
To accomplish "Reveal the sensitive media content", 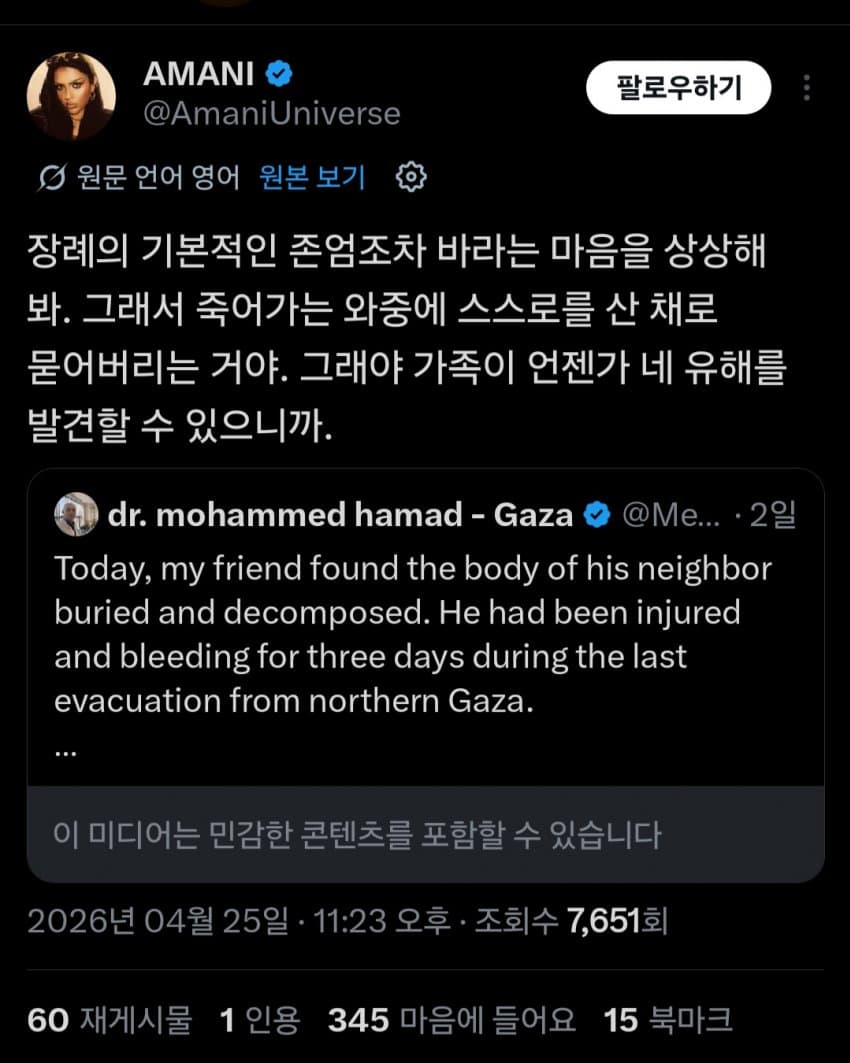I will pyautogui.click(x=425, y=834).
